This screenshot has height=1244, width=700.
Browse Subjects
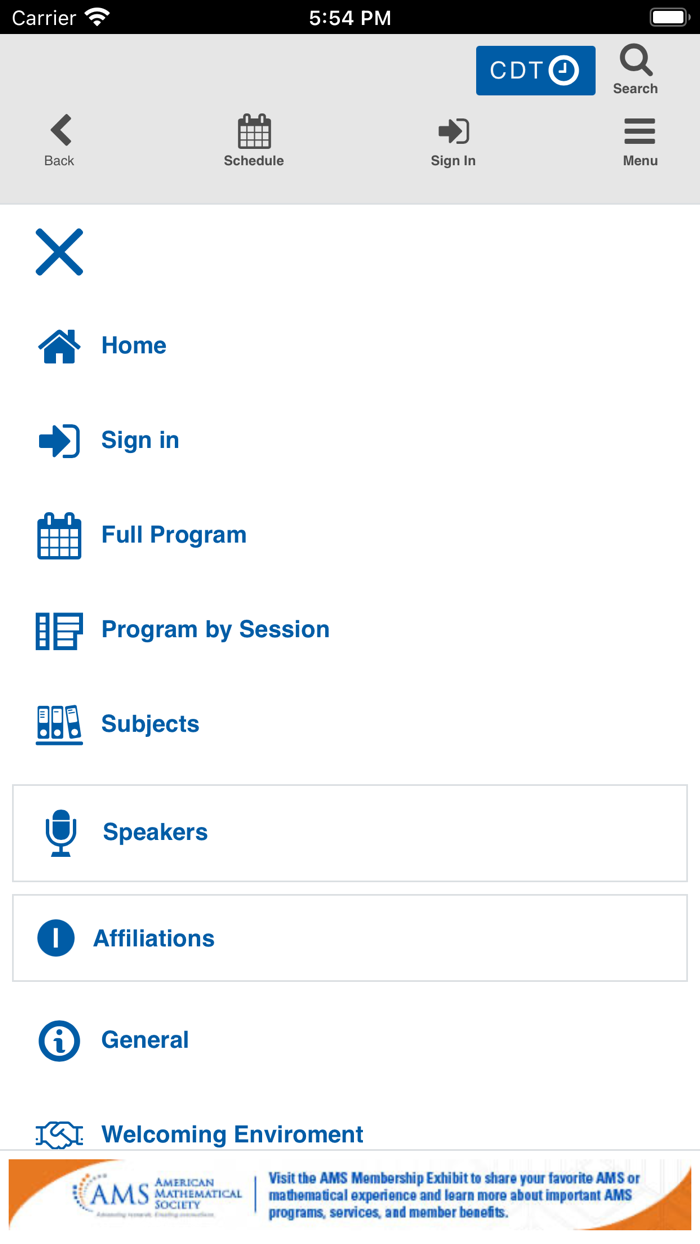click(150, 724)
